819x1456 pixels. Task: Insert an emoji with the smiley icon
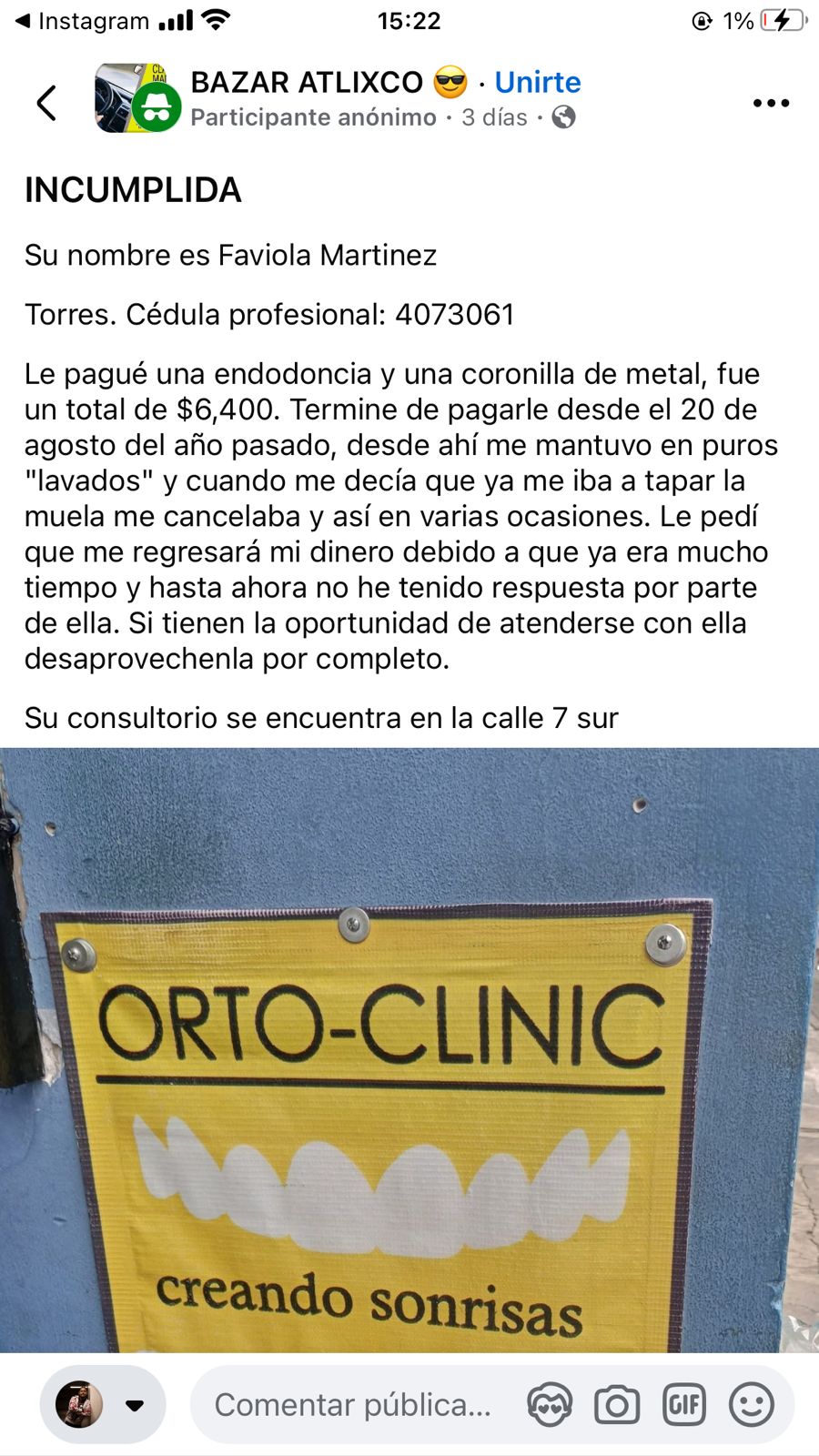coord(753,1404)
